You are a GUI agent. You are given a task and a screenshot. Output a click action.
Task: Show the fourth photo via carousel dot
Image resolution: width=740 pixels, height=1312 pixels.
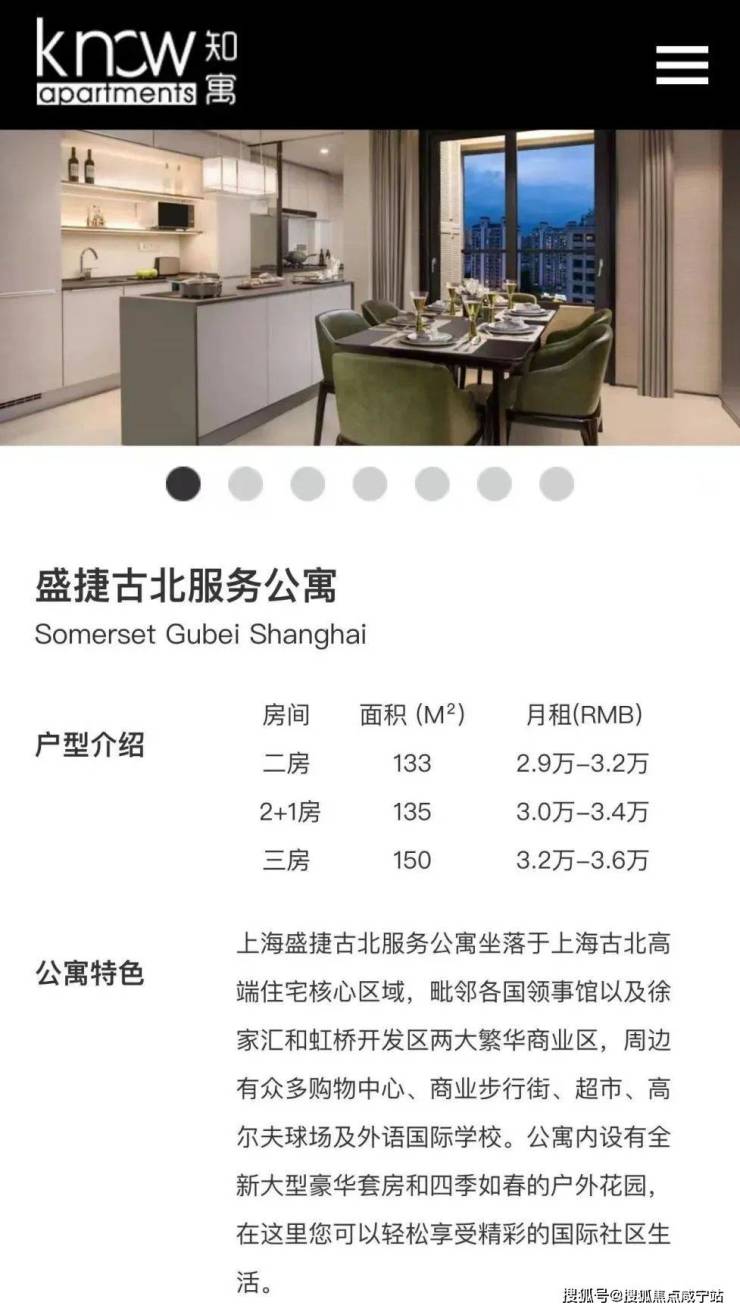click(370, 485)
